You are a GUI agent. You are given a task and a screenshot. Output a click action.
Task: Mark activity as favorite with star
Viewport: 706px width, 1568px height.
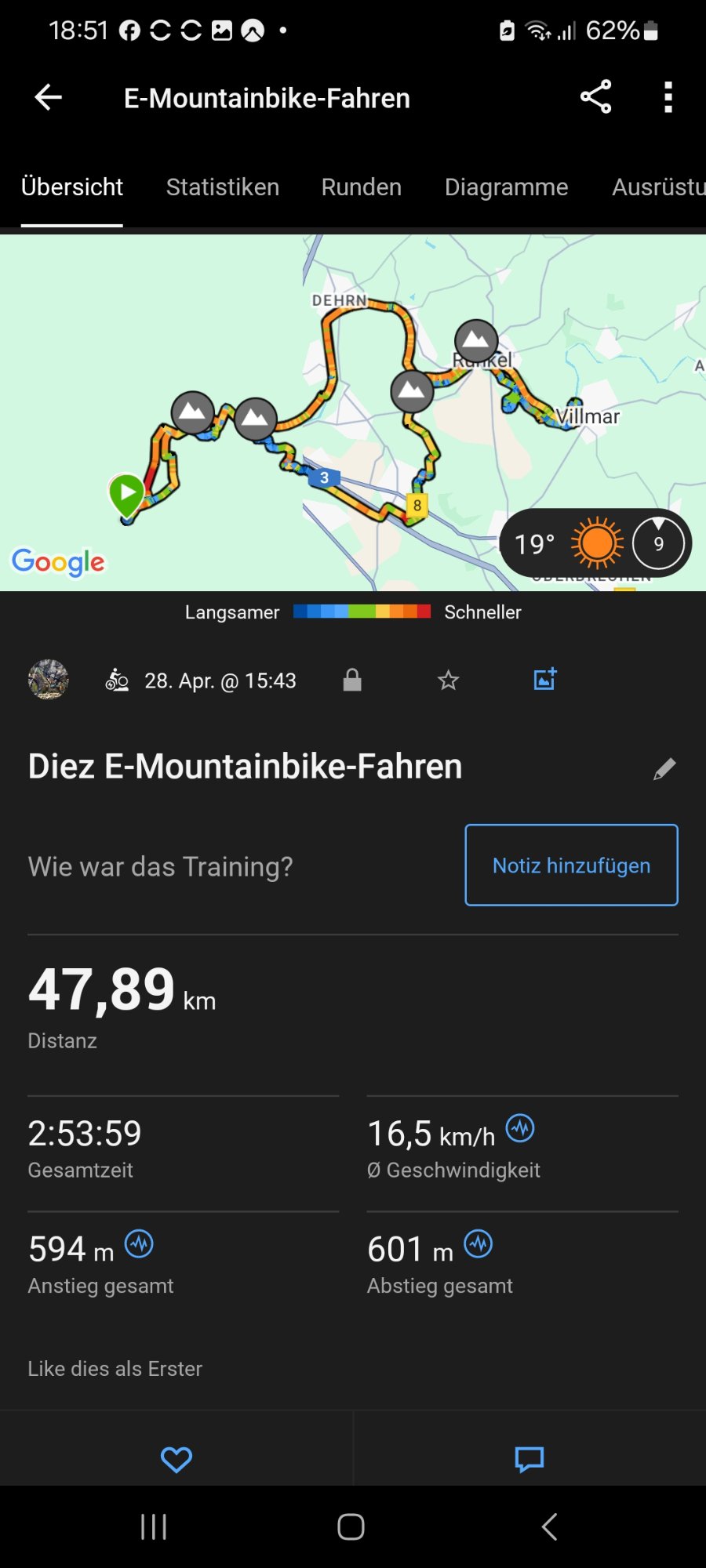pos(448,680)
